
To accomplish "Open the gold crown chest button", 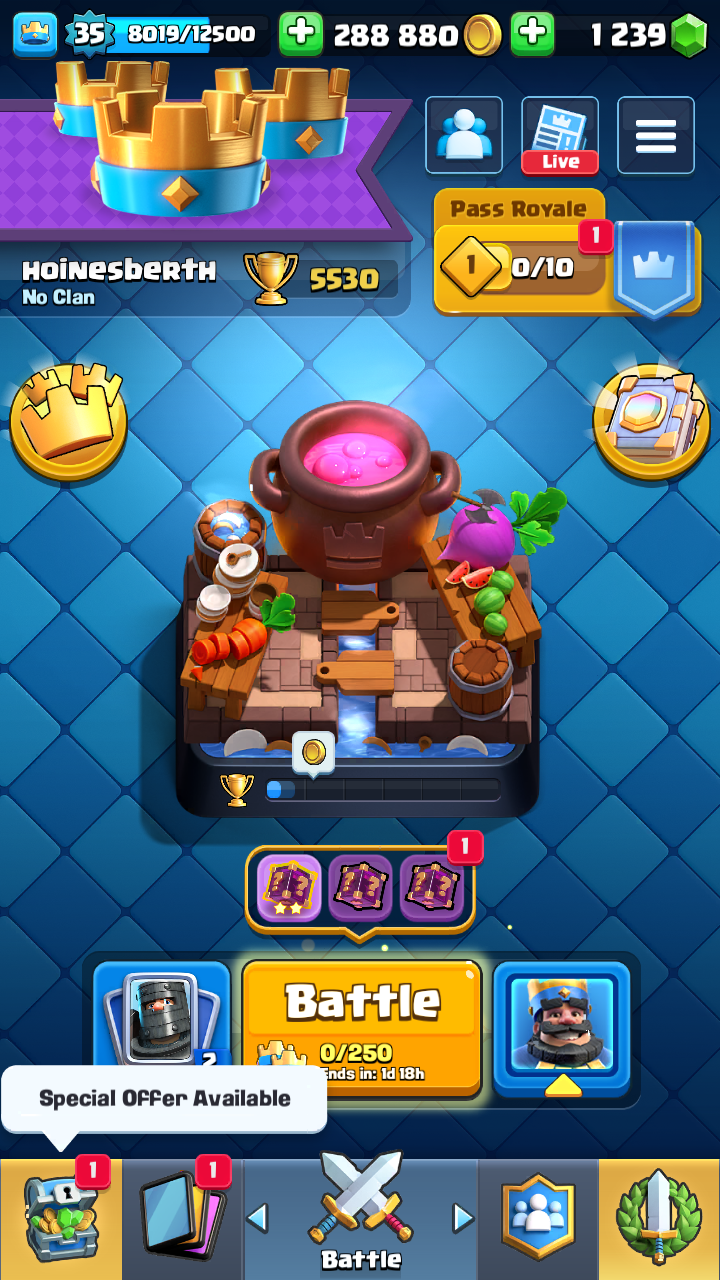I will (x=68, y=421).
